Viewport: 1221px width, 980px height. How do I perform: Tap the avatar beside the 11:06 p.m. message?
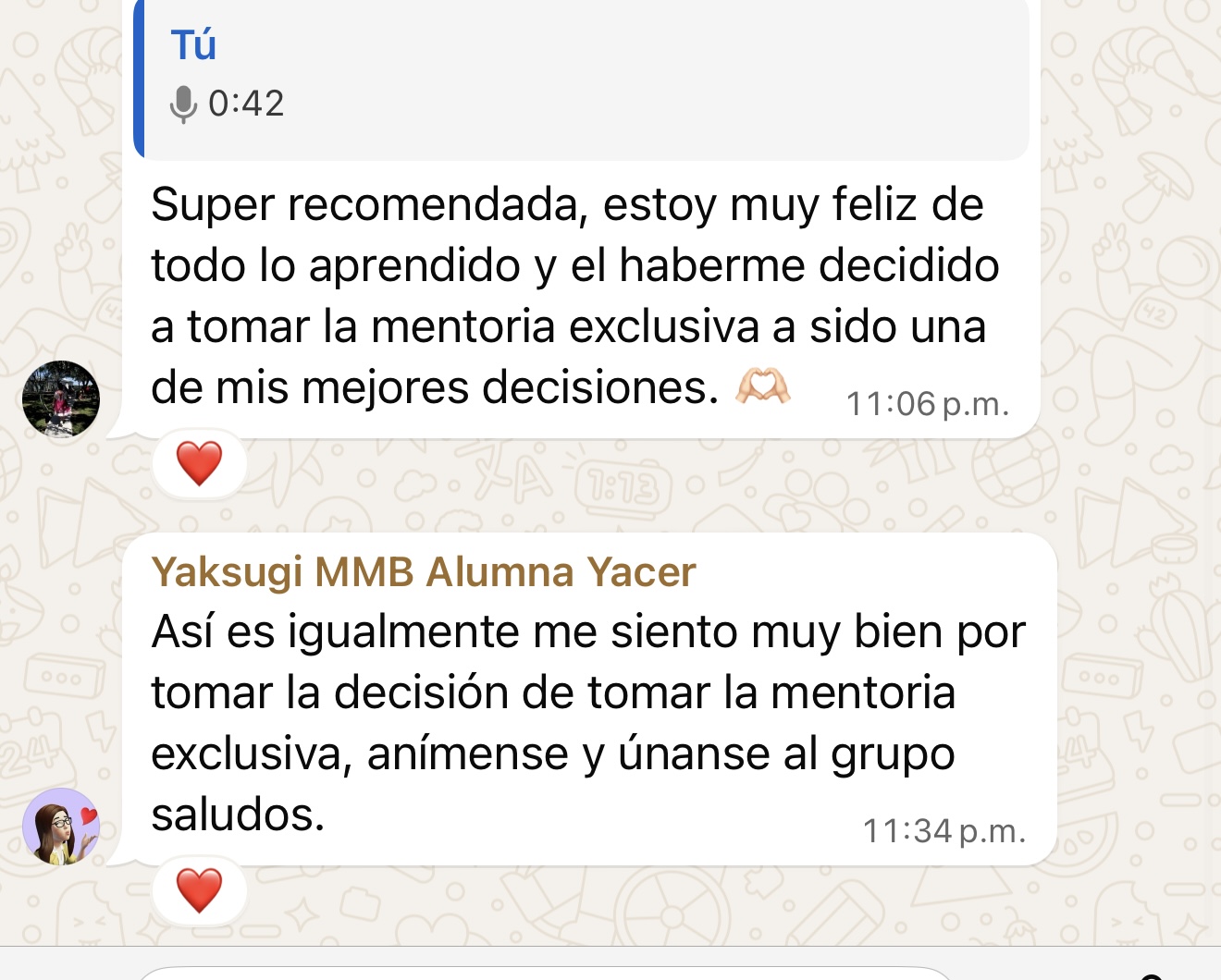pyautogui.click(x=61, y=398)
